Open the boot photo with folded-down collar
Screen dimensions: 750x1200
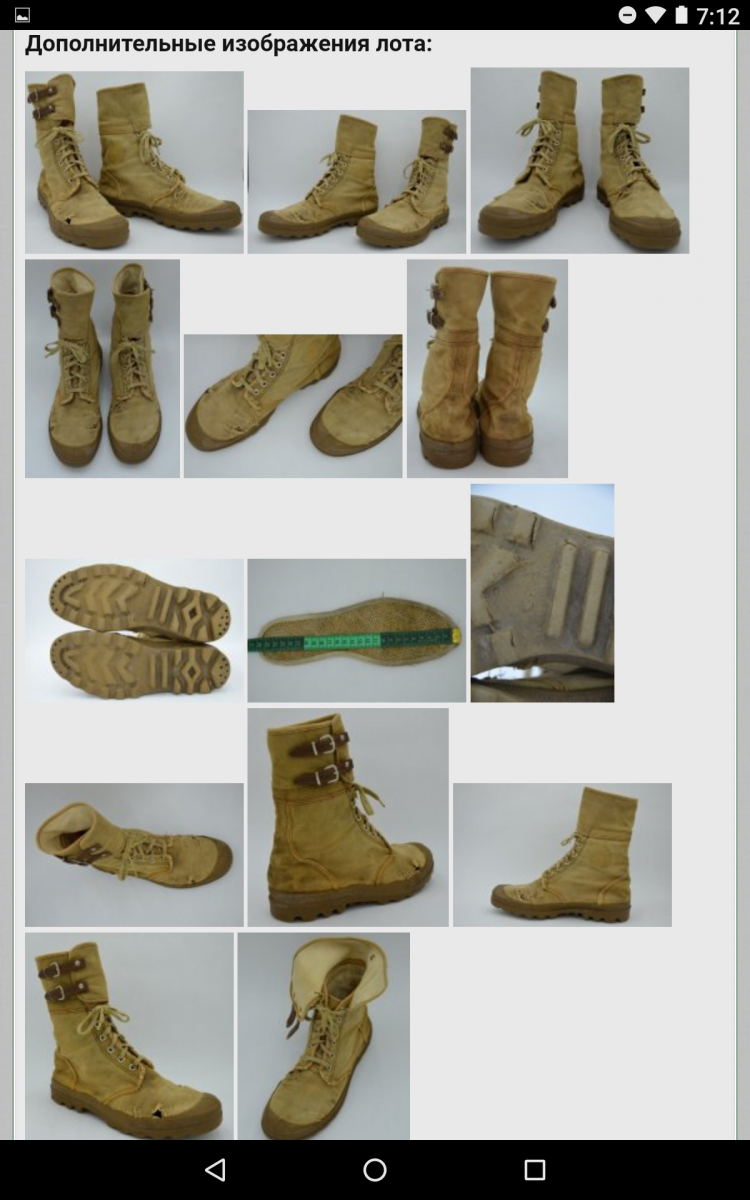(x=323, y=1035)
